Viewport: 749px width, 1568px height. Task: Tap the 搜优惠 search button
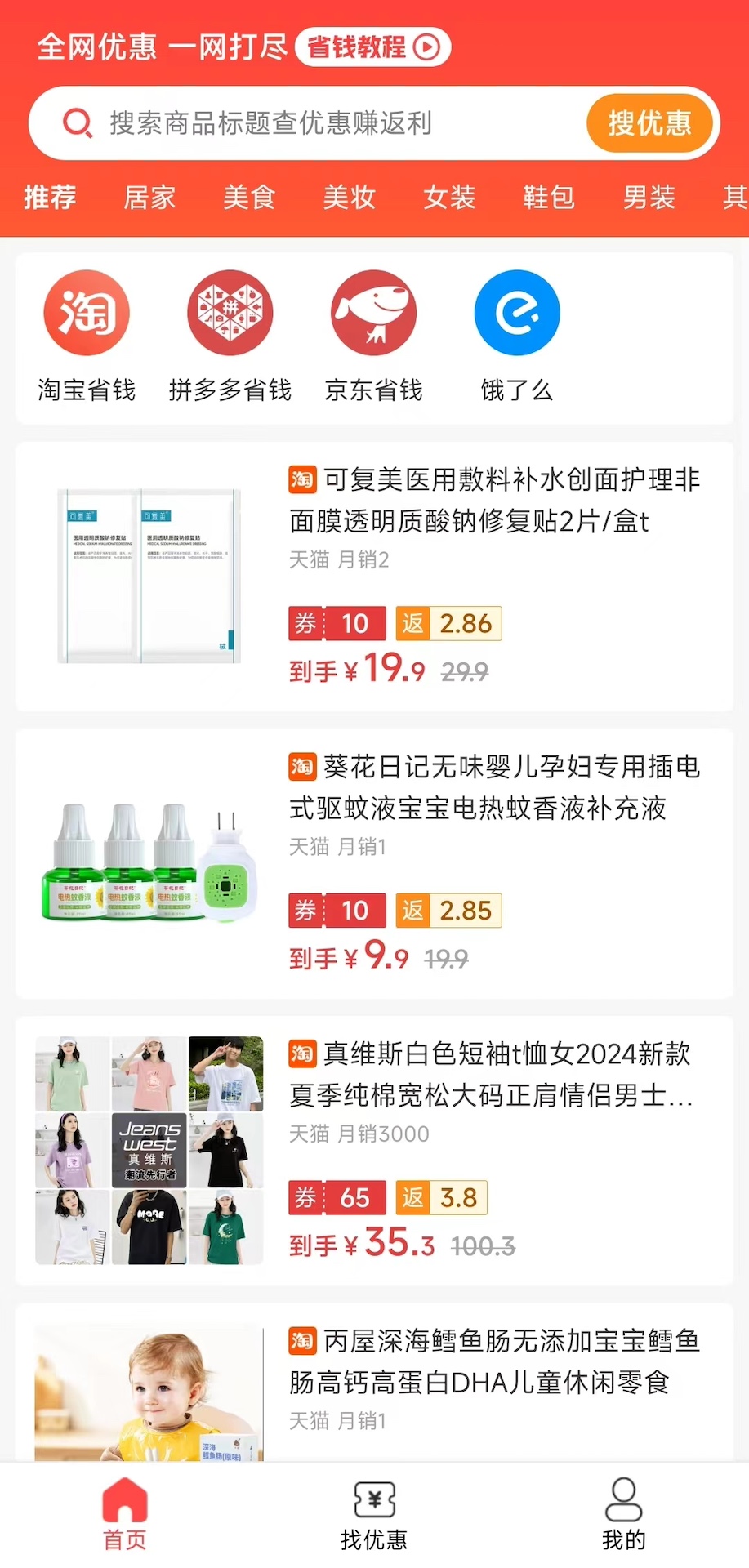pos(649,123)
